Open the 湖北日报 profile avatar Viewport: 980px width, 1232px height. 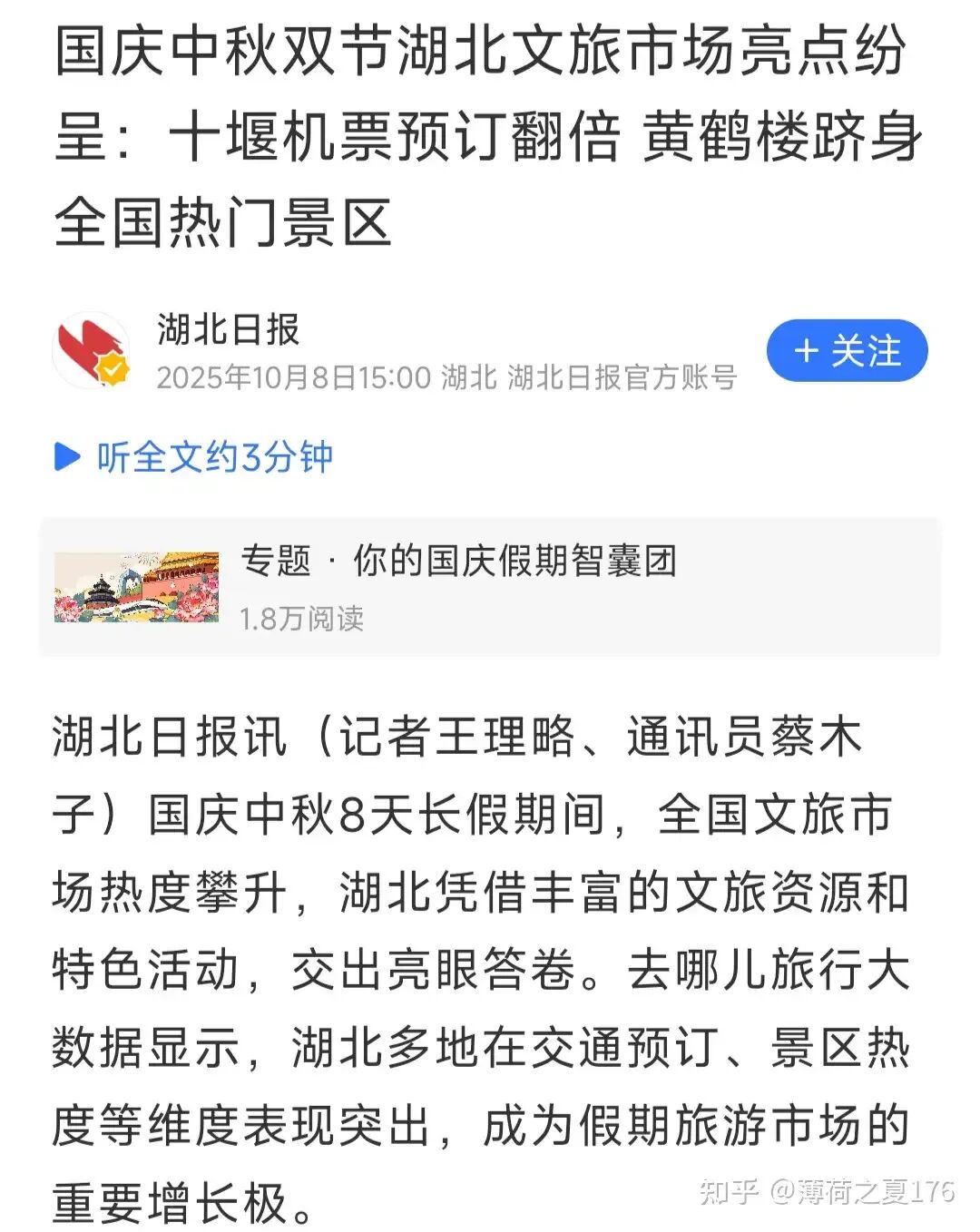click(x=91, y=351)
